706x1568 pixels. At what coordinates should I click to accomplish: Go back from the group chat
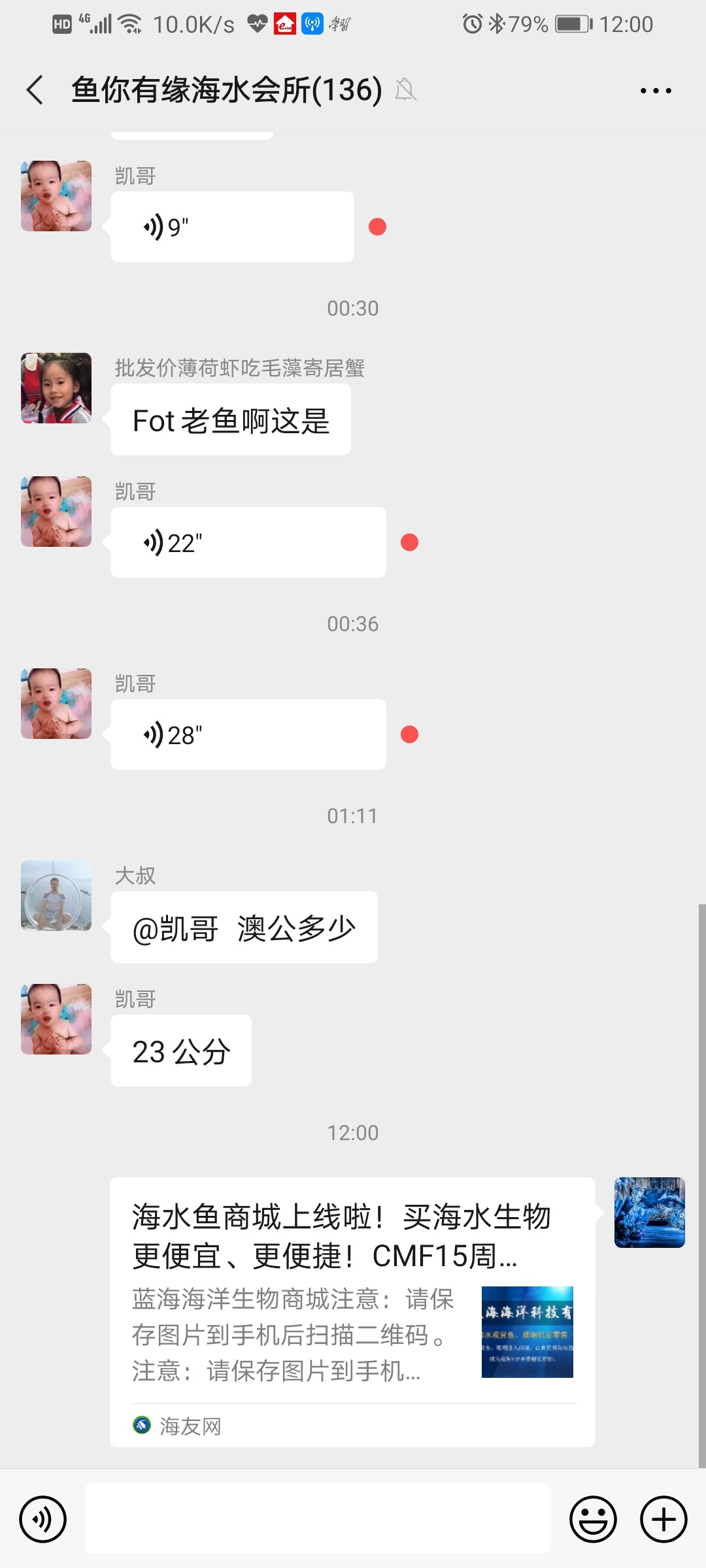(35, 90)
